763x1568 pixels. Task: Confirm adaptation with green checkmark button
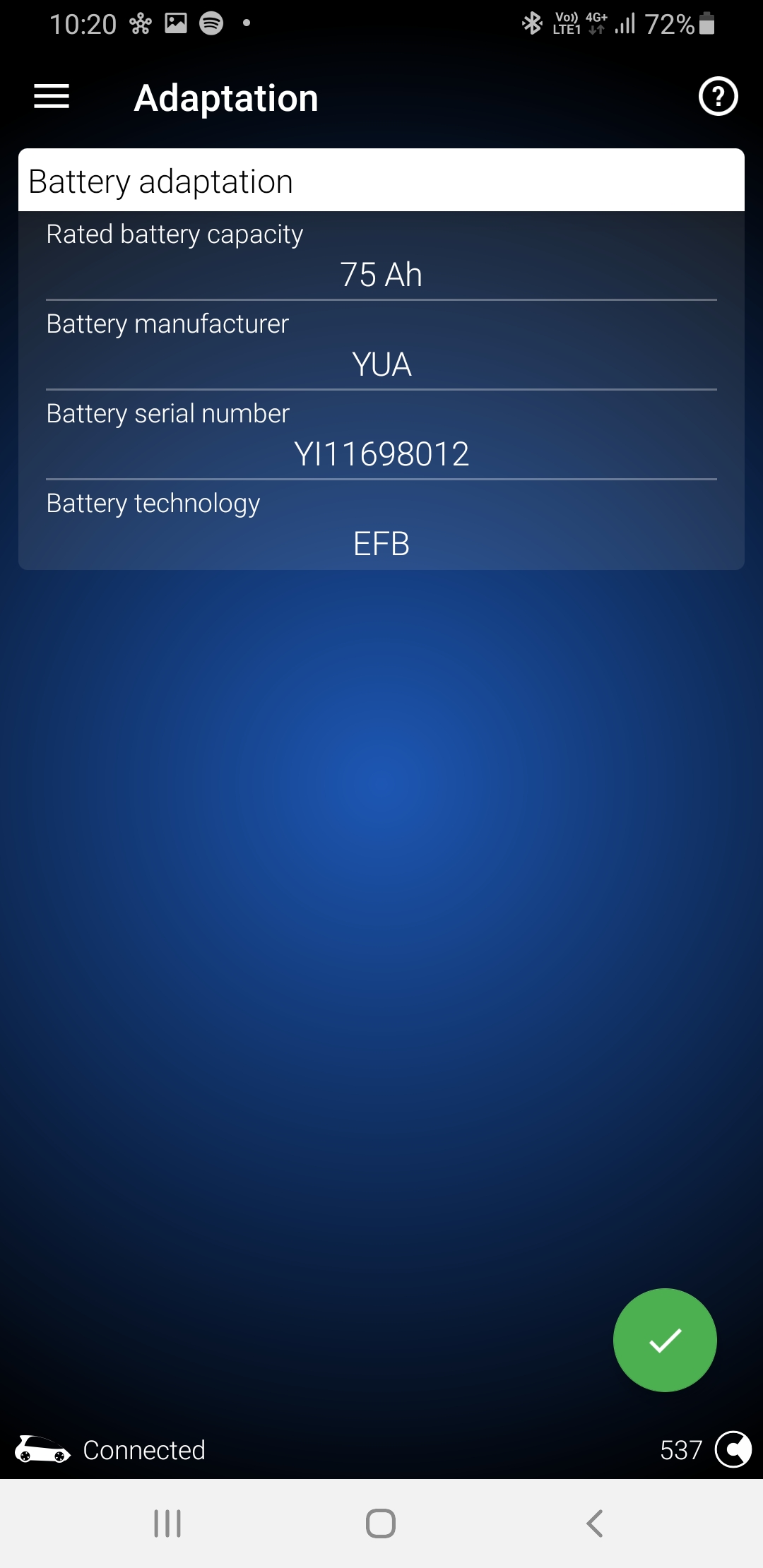coord(665,1340)
